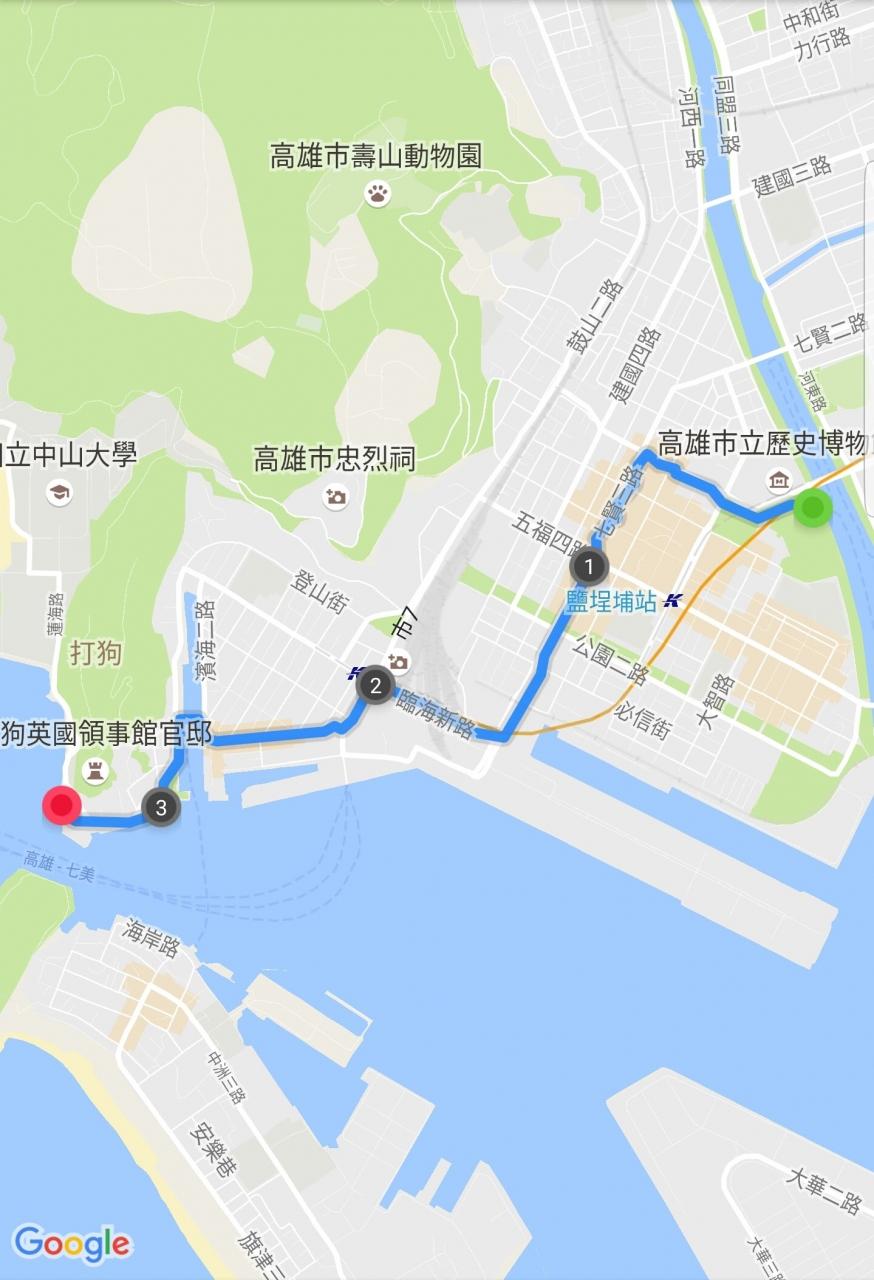874x1280 pixels.
Task: Open the 中山大學 graduation cap marker
Action: click(60, 493)
